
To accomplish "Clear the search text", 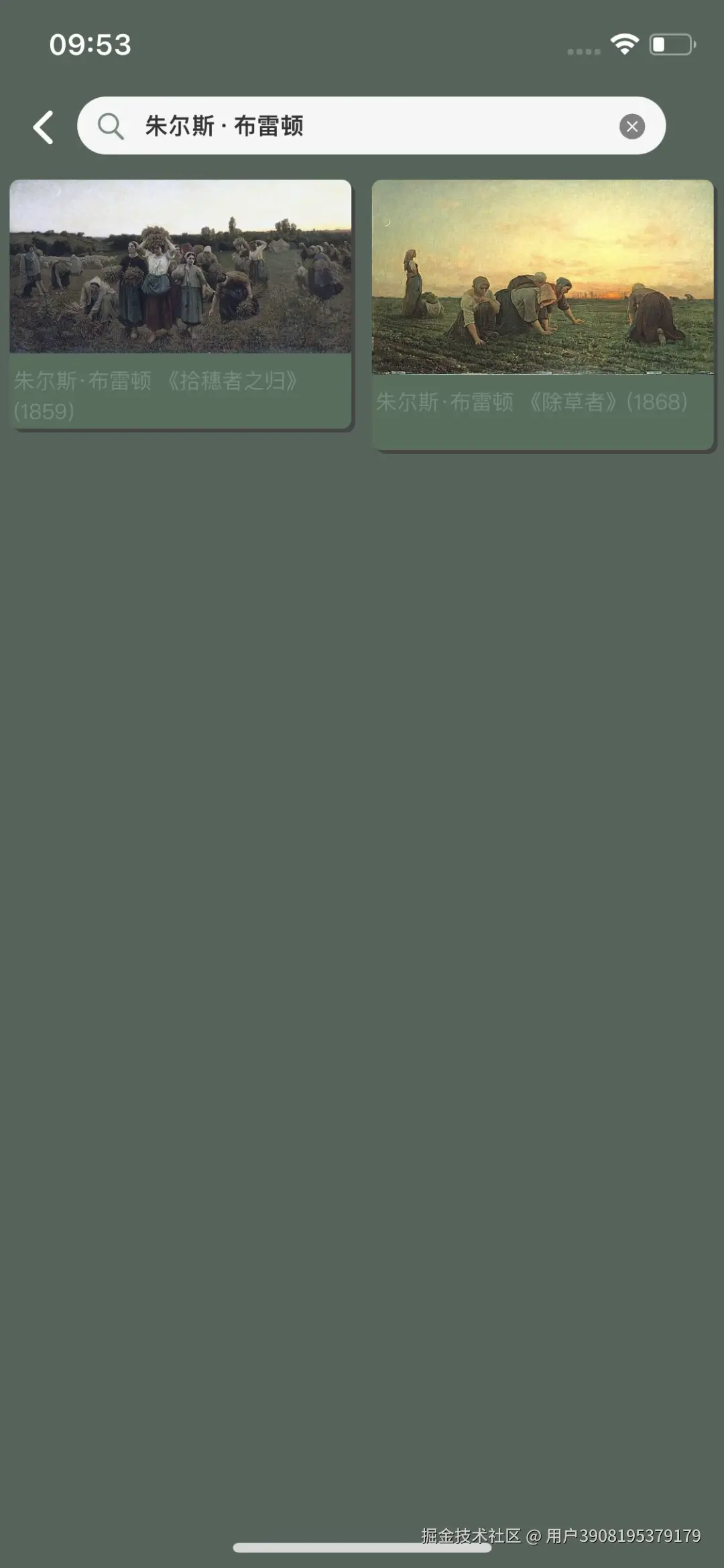I will click(x=631, y=126).
